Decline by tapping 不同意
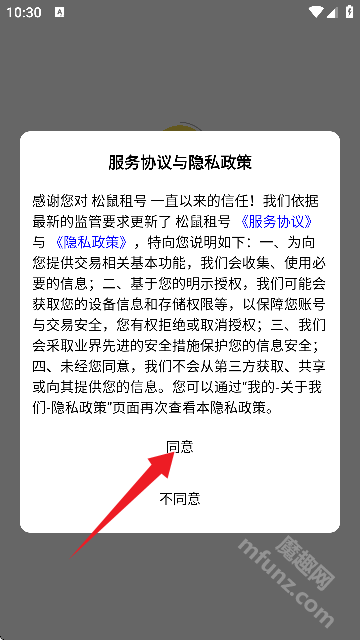 [x=180, y=498]
